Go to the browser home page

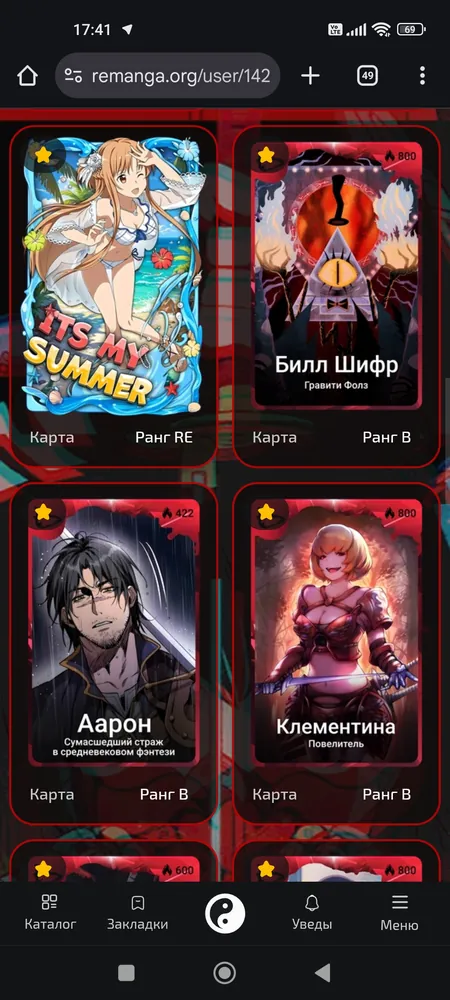(x=27, y=76)
